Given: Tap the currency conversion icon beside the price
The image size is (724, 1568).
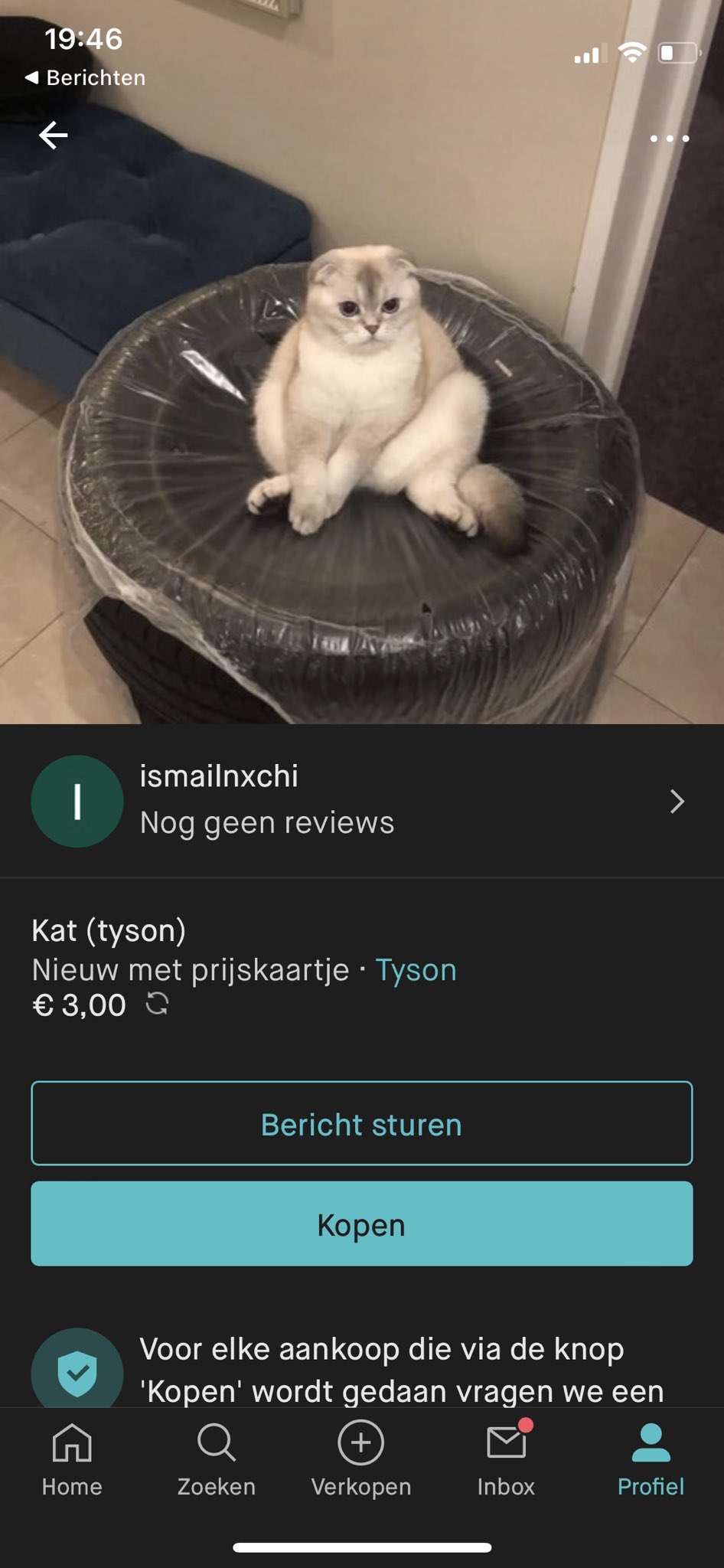Looking at the screenshot, I should tap(157, 1004).
